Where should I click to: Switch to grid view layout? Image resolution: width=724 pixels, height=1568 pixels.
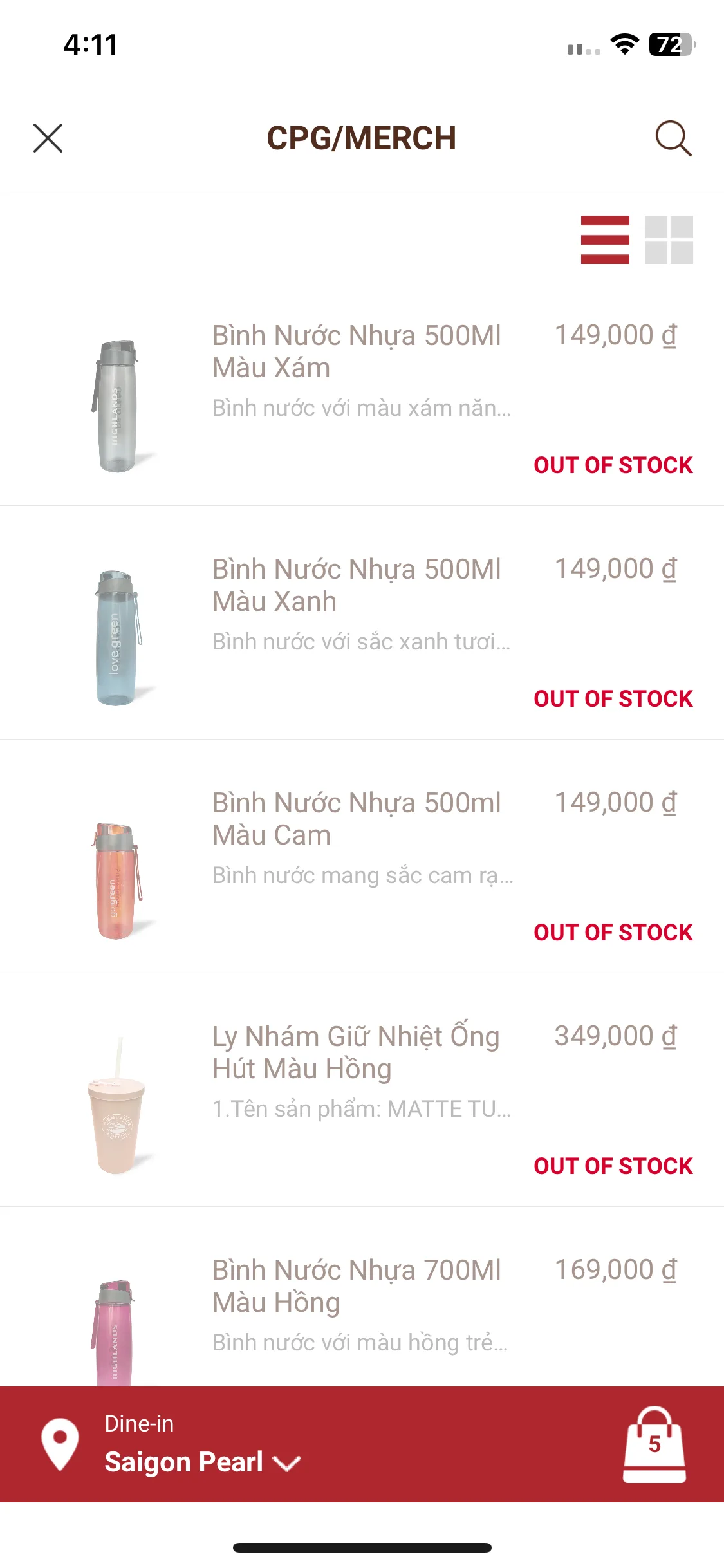pyautogui.click(x=669, y=240)
